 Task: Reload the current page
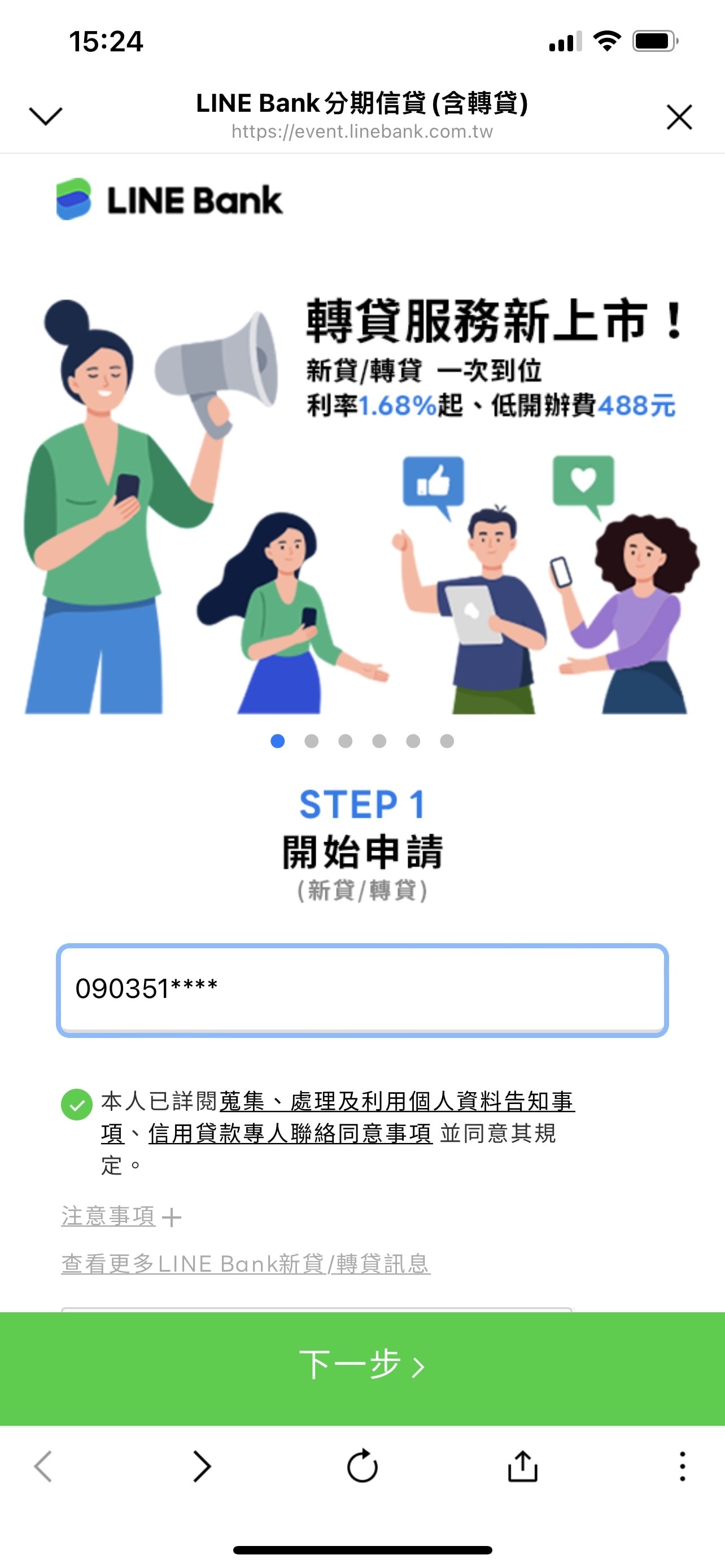(x=362, y=1466)
